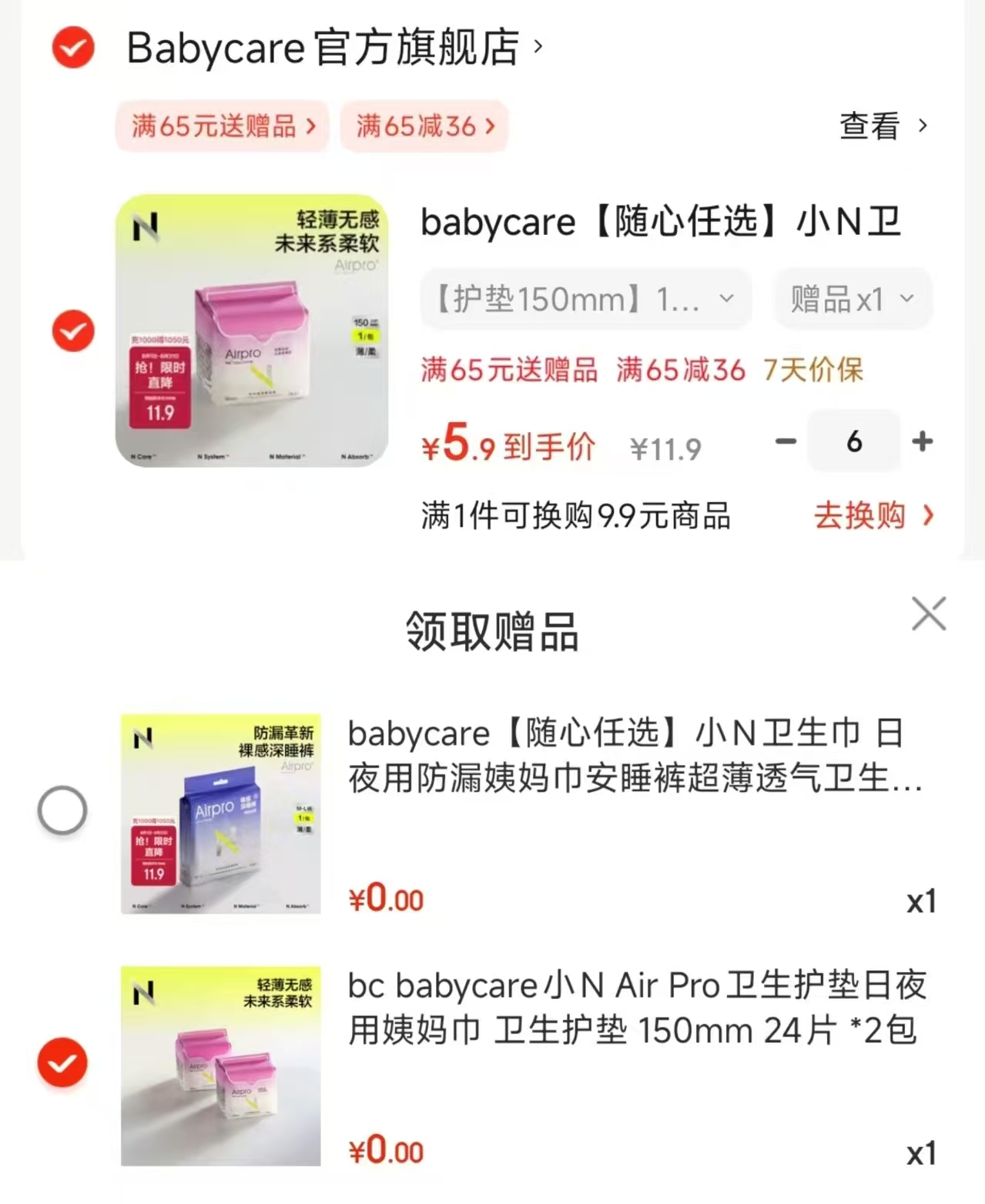The width and height of the screenshot is (985, 1204).
Task: Toggle the 小N卫生巾 product selection checkmark
Action: click(x=72, y=330)
